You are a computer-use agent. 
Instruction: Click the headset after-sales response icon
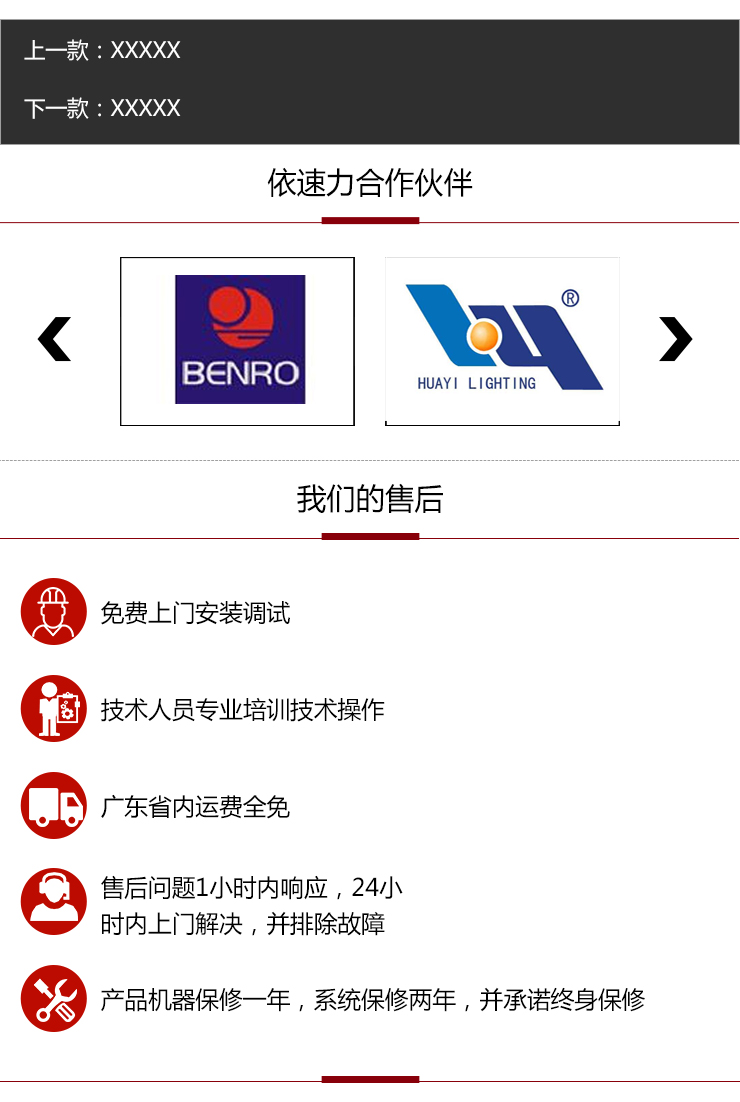[x=53, y=899]
